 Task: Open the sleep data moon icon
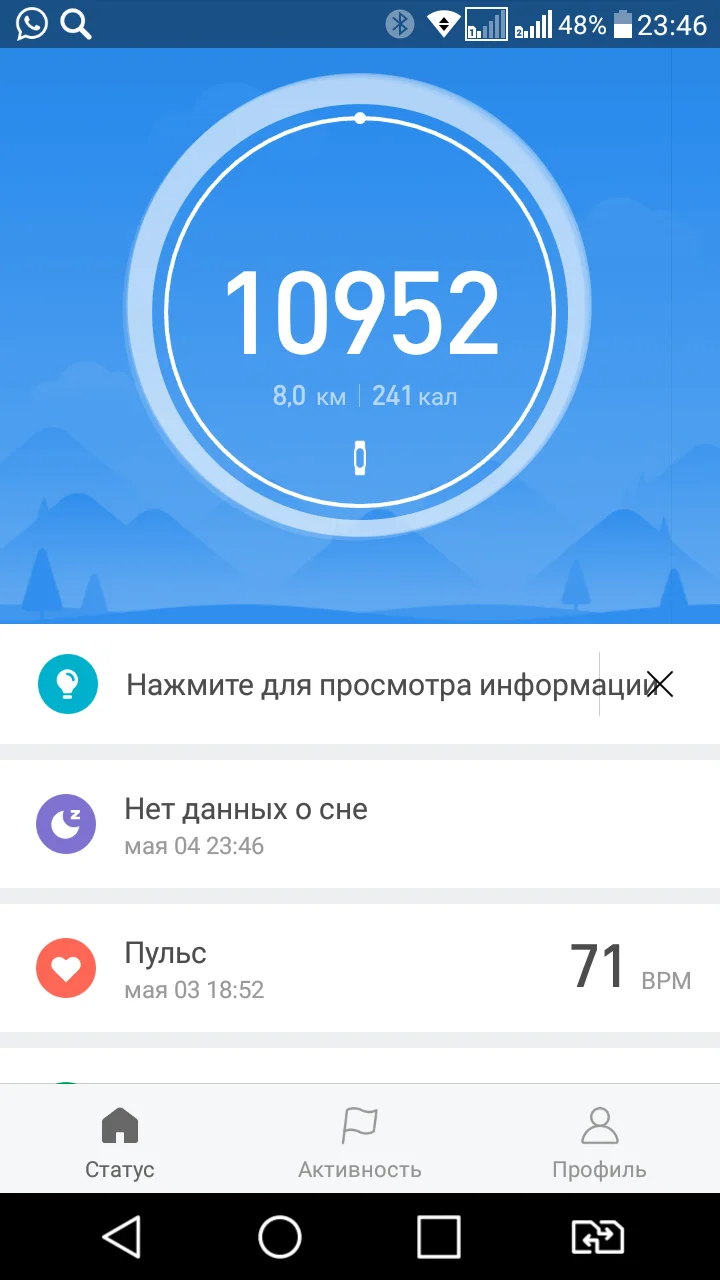[x=65, y=824]
